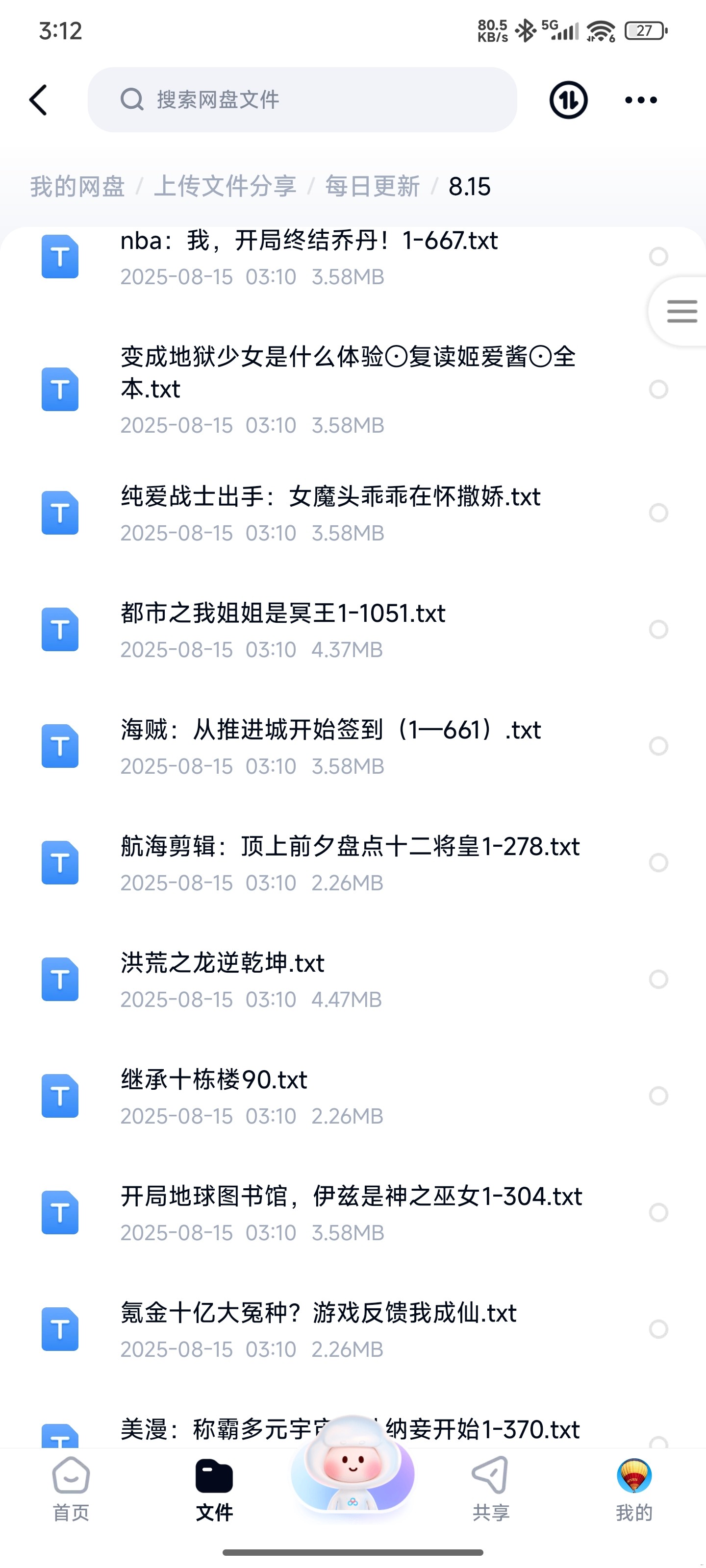Open the transfer list icon
Image resolution: width=706 pixels, height=1568 pixels.
point(568,100)
